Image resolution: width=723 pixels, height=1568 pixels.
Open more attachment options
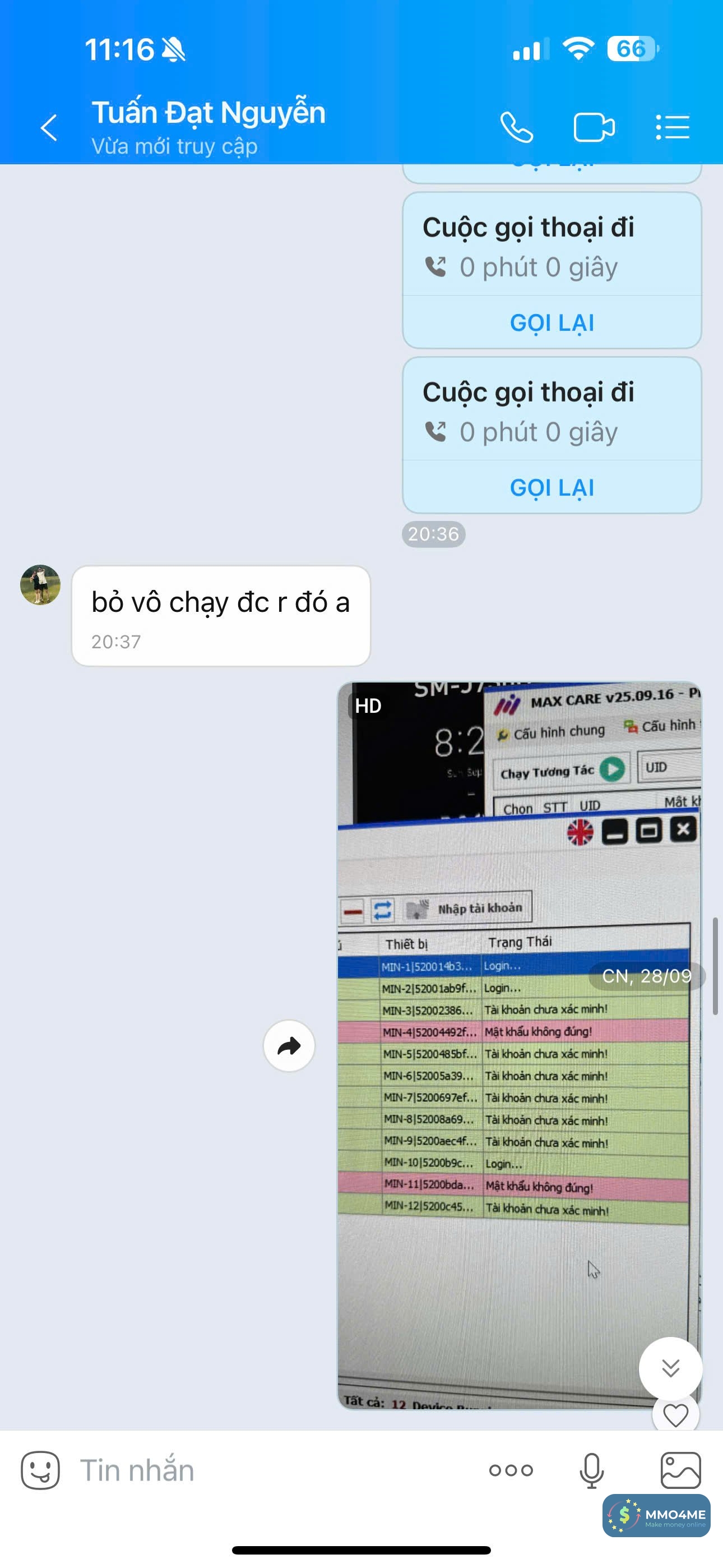pyautogui.click(x=511, y=1470)
